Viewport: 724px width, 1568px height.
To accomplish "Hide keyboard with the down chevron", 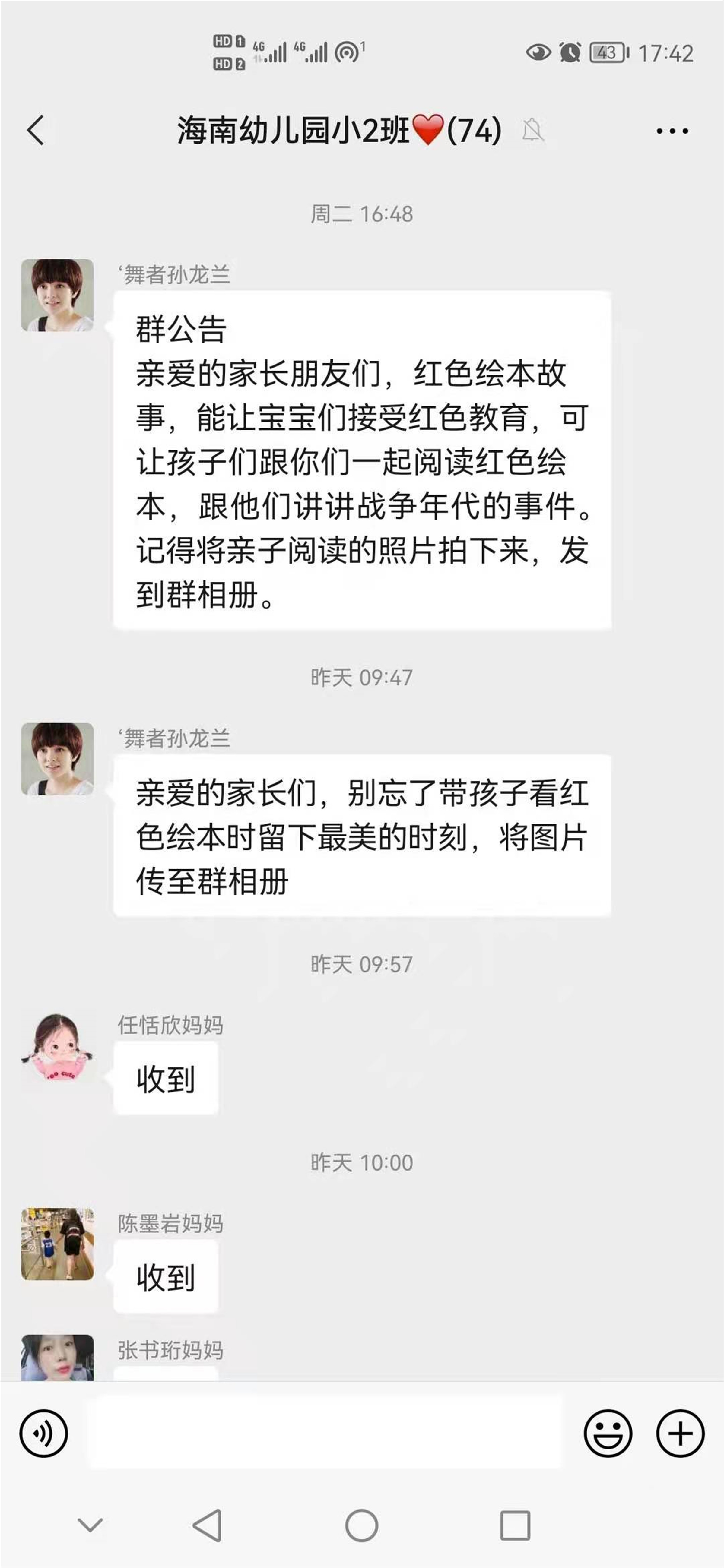I will pyautogui.click(x=90, y=1524).
